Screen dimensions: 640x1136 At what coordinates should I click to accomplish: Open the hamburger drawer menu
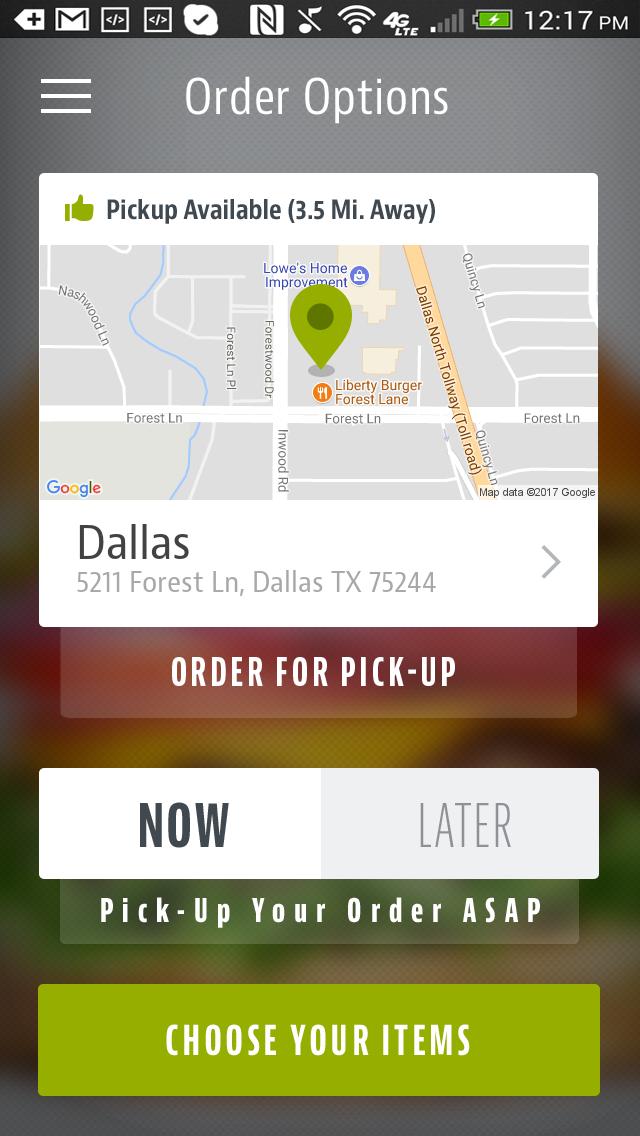point(66,96)
